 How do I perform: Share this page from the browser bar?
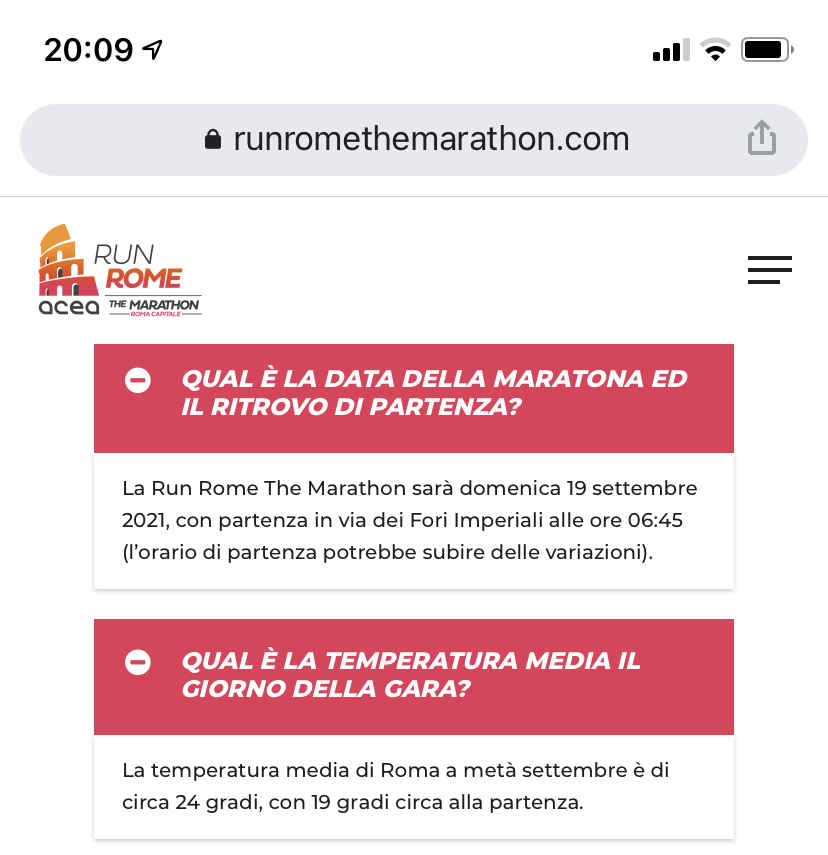[x=761, y=138]
